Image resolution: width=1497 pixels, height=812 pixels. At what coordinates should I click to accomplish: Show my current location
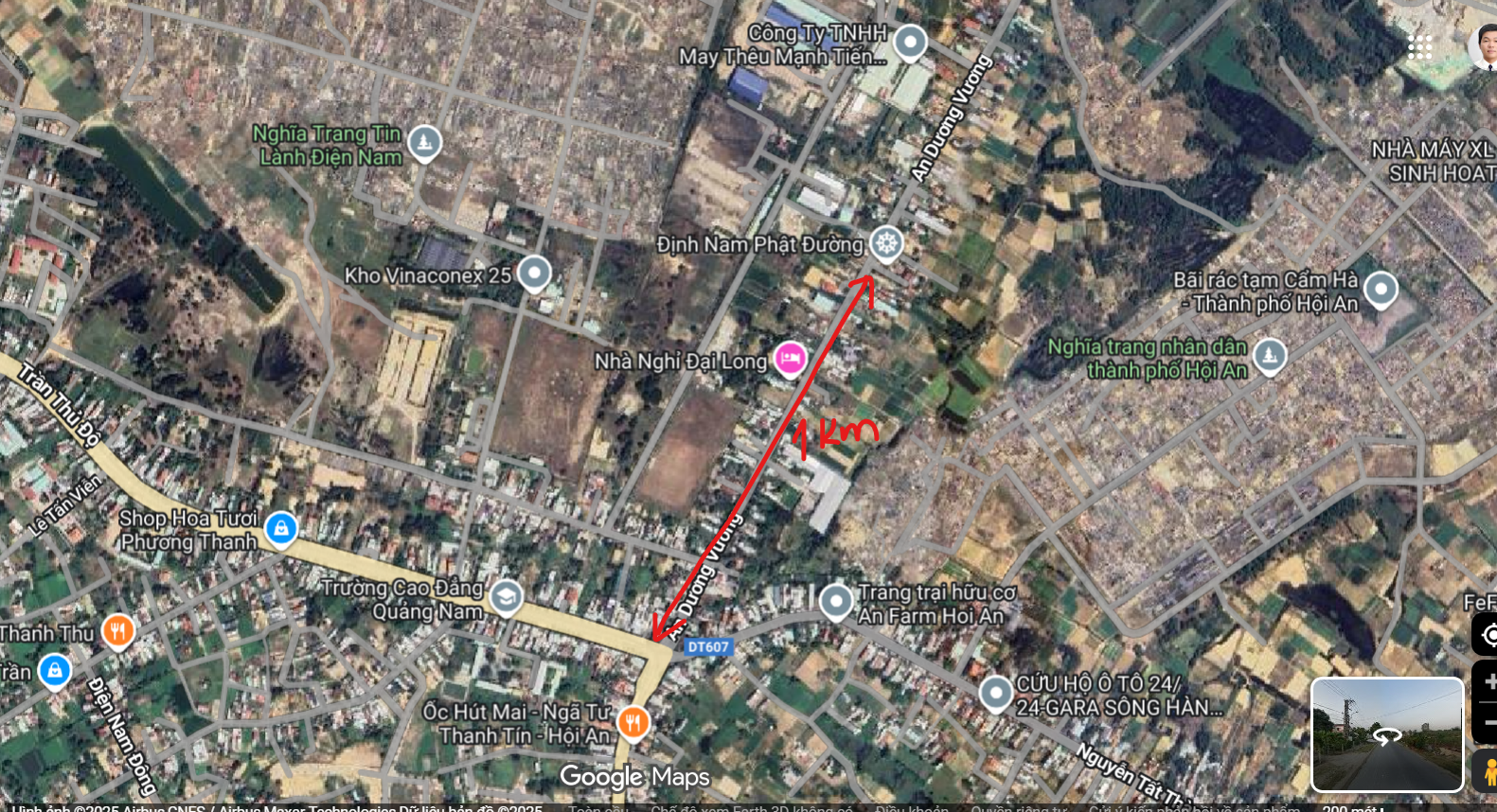1487,635
